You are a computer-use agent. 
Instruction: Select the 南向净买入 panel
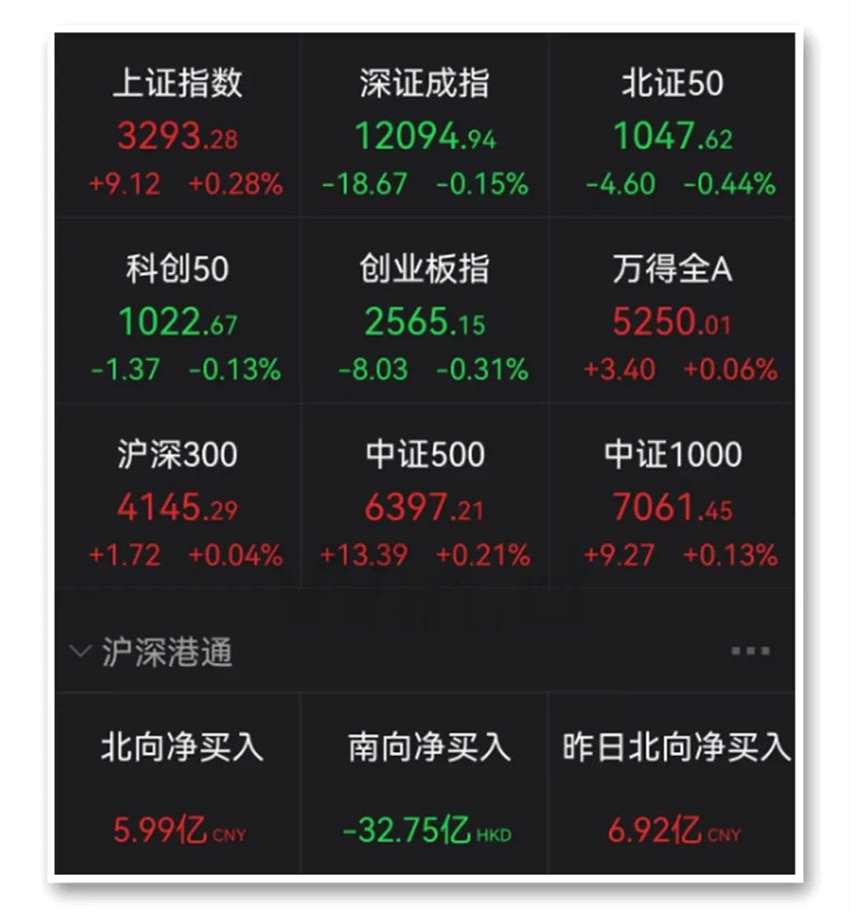coord(425,780)
